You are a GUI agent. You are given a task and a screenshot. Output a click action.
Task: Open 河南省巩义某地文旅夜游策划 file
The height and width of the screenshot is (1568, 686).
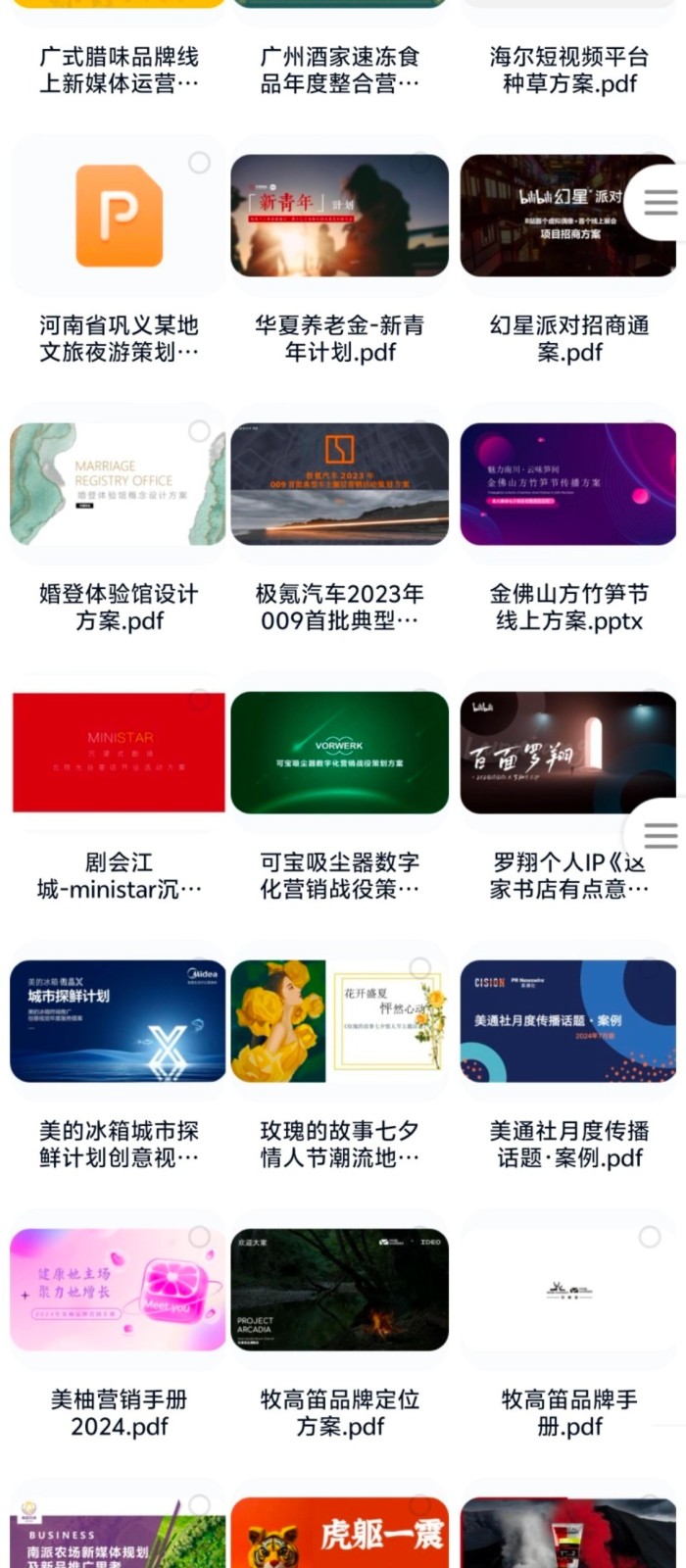[x=119, y=218]
